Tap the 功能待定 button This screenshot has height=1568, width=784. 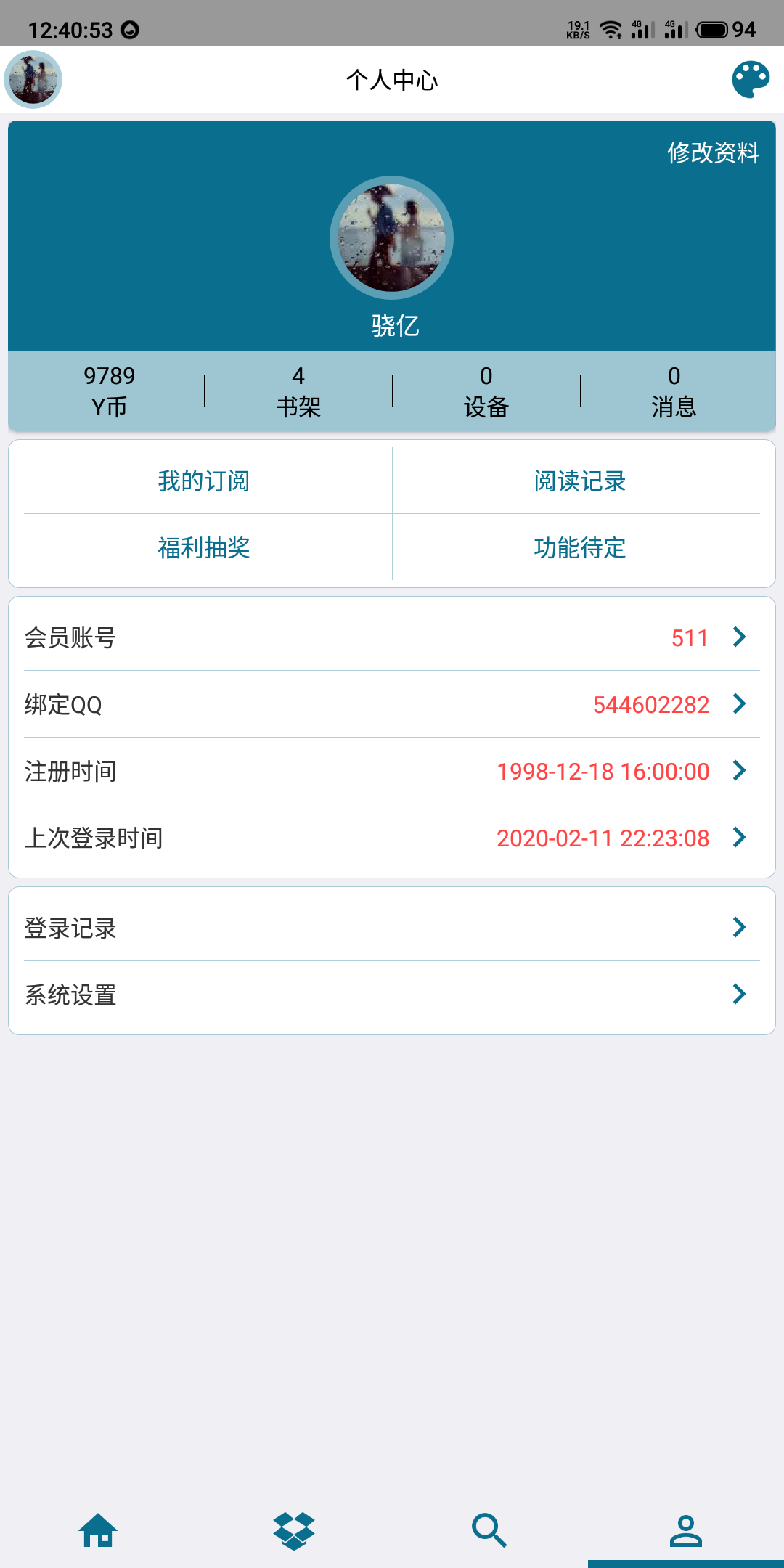[579, 547]
